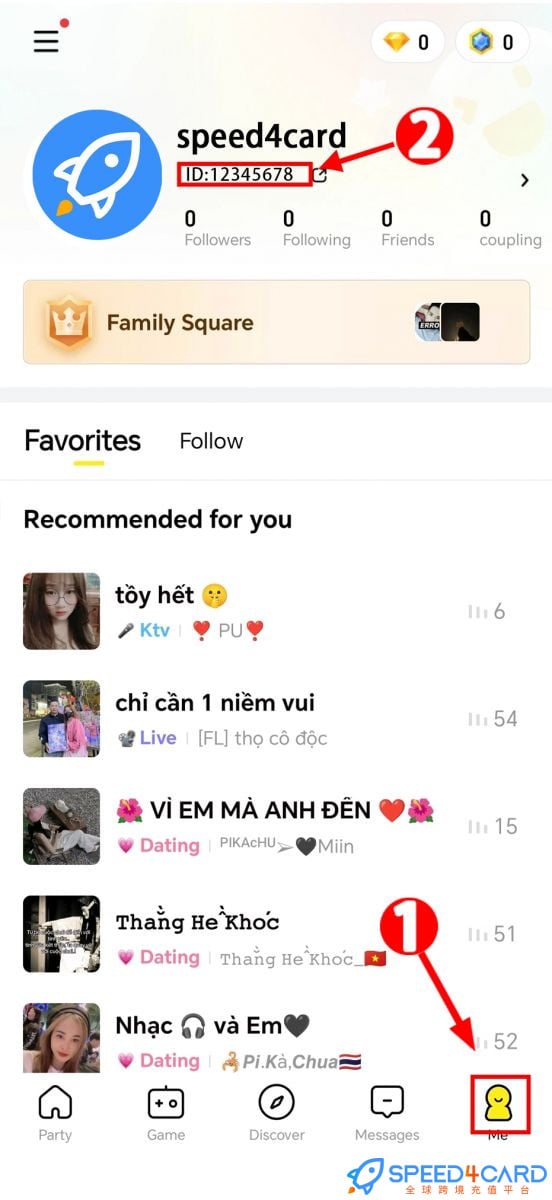This screenshot has width=552, height=1200.
Task: Open the blue gem balance
Action: coord(492,42)
